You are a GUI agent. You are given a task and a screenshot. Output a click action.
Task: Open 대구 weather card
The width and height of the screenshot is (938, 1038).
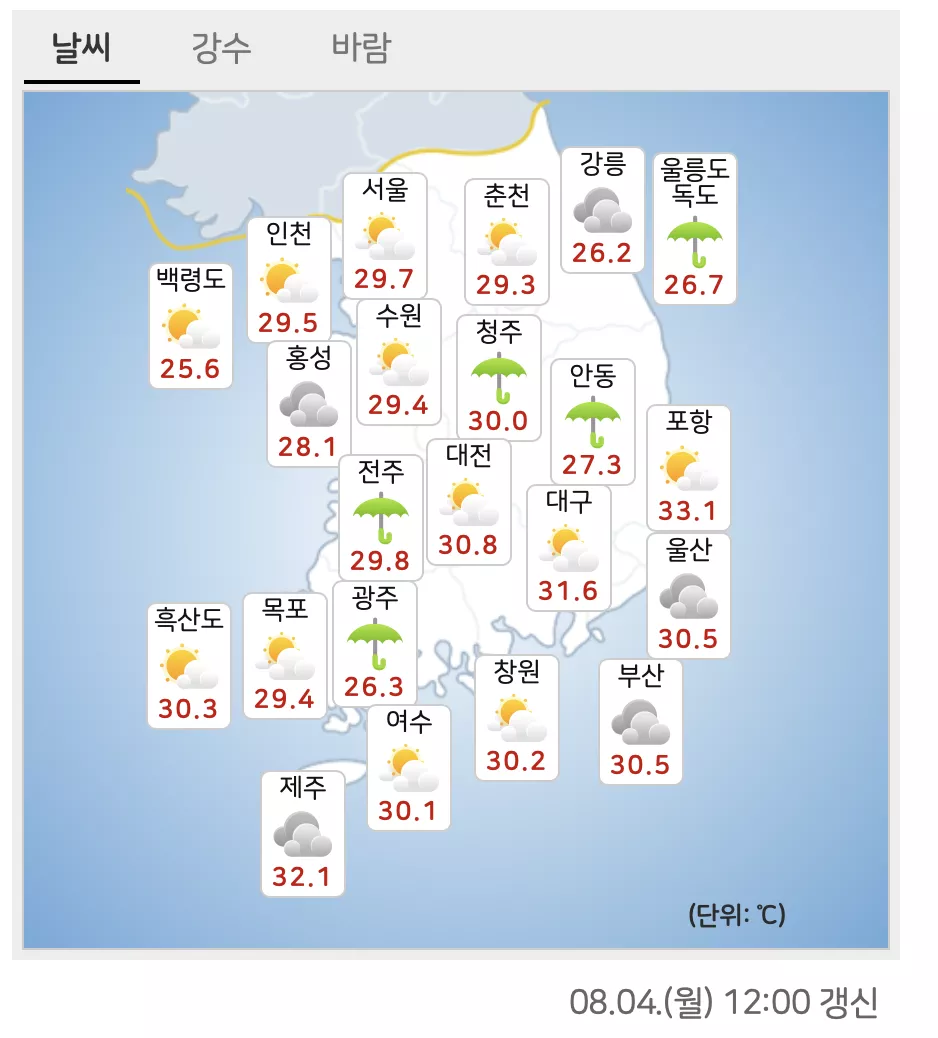568,547
